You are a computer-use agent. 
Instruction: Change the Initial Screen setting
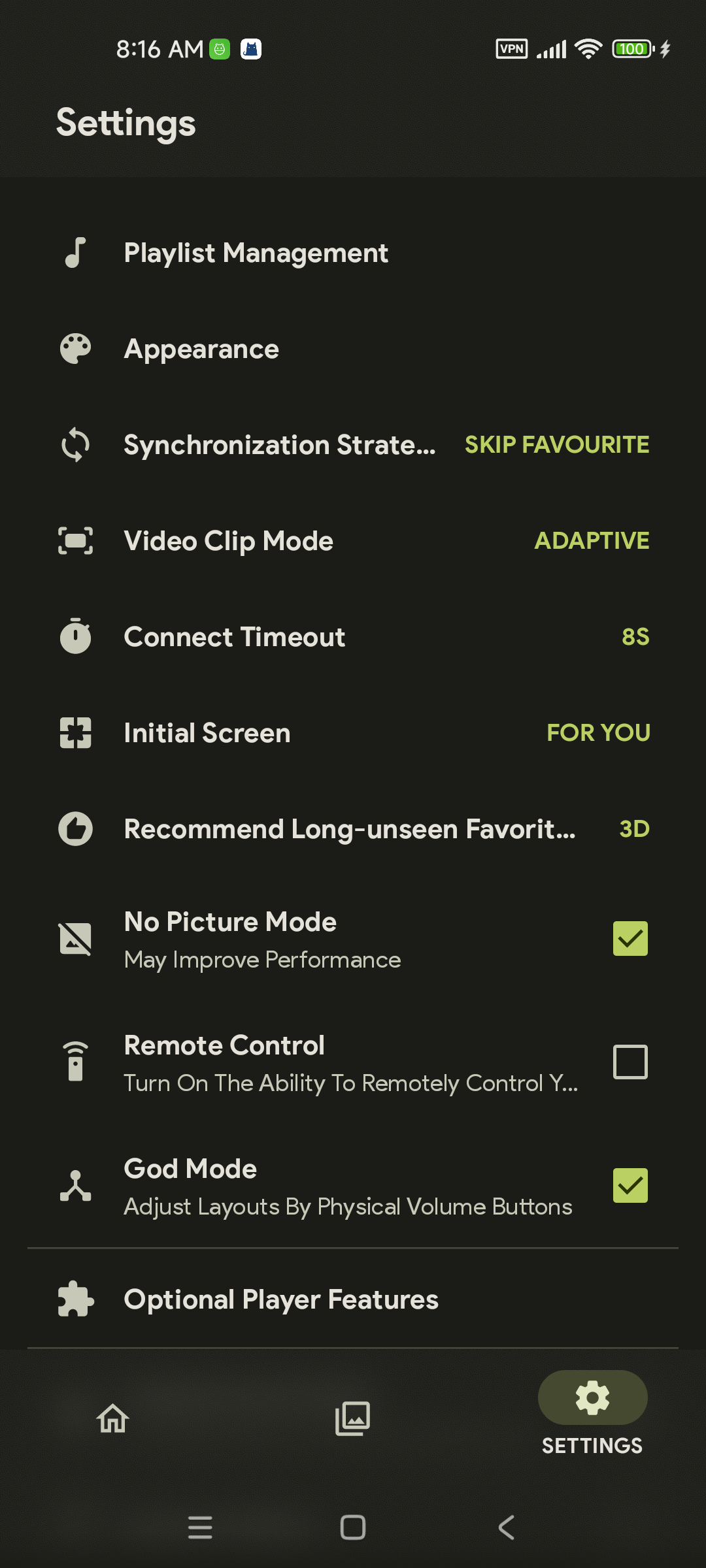pyautogui.click(x=353, y=733)
